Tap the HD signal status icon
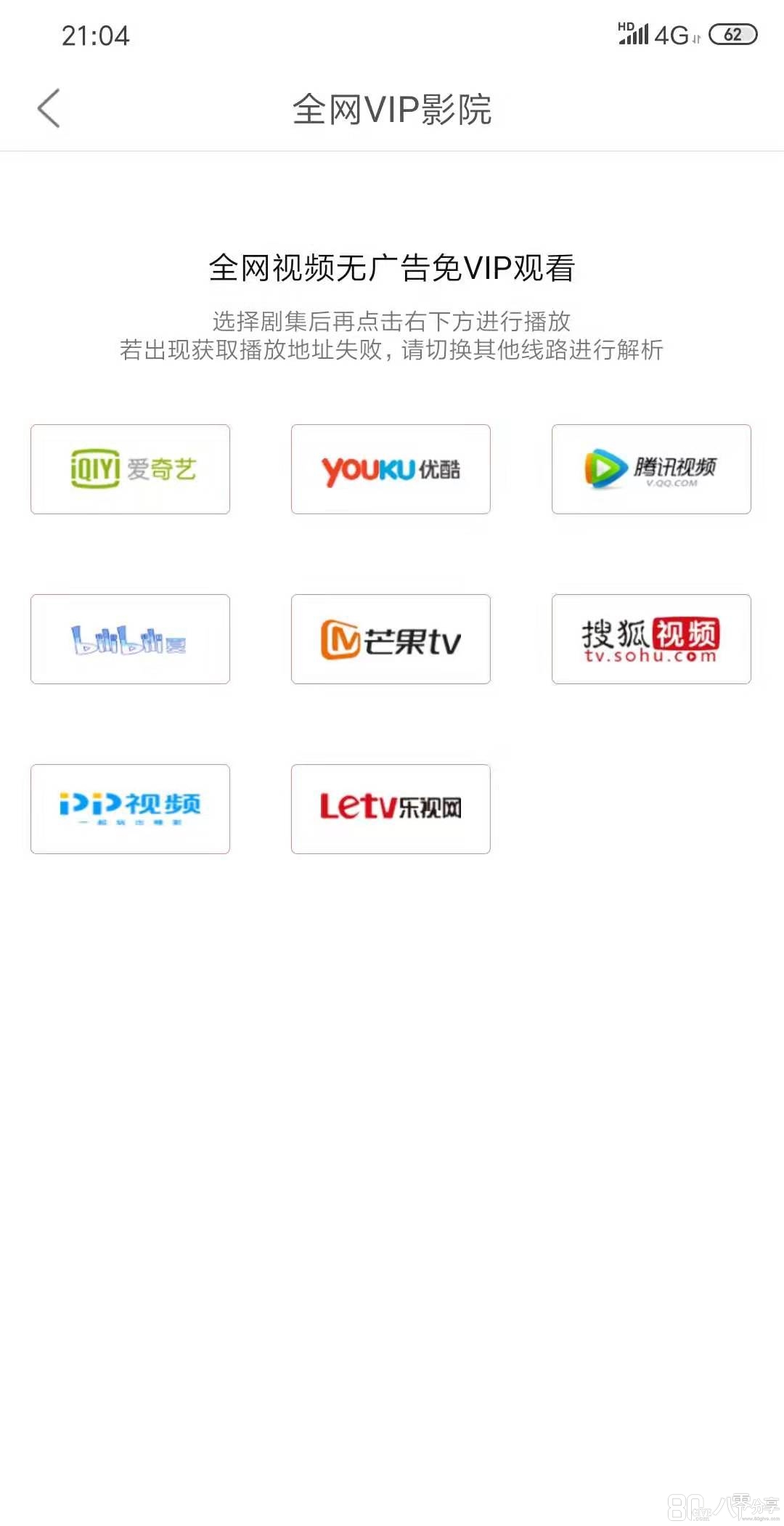The width and height of the screenshot is (784, 1526). [x=626, y=25]
